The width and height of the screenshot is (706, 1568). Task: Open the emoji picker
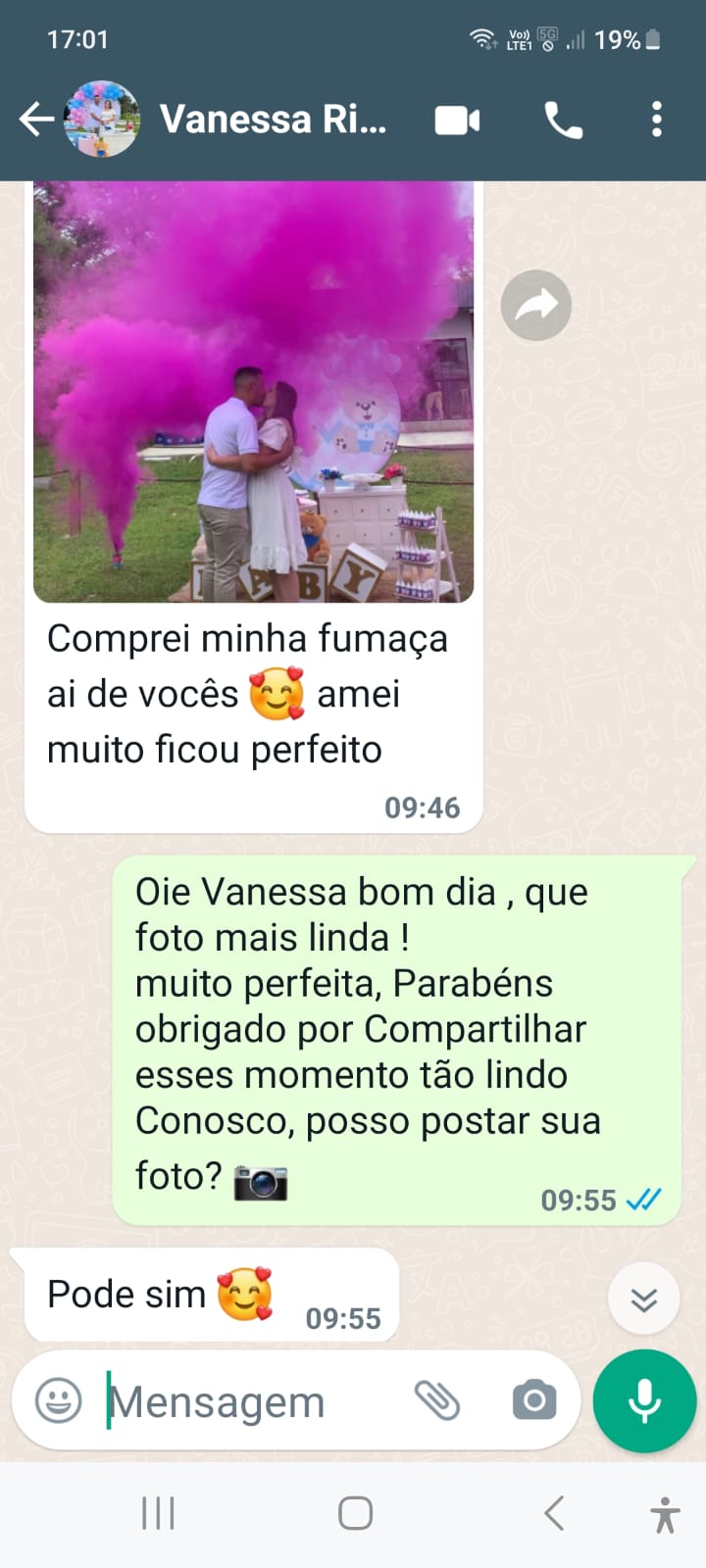[59, 1400]
